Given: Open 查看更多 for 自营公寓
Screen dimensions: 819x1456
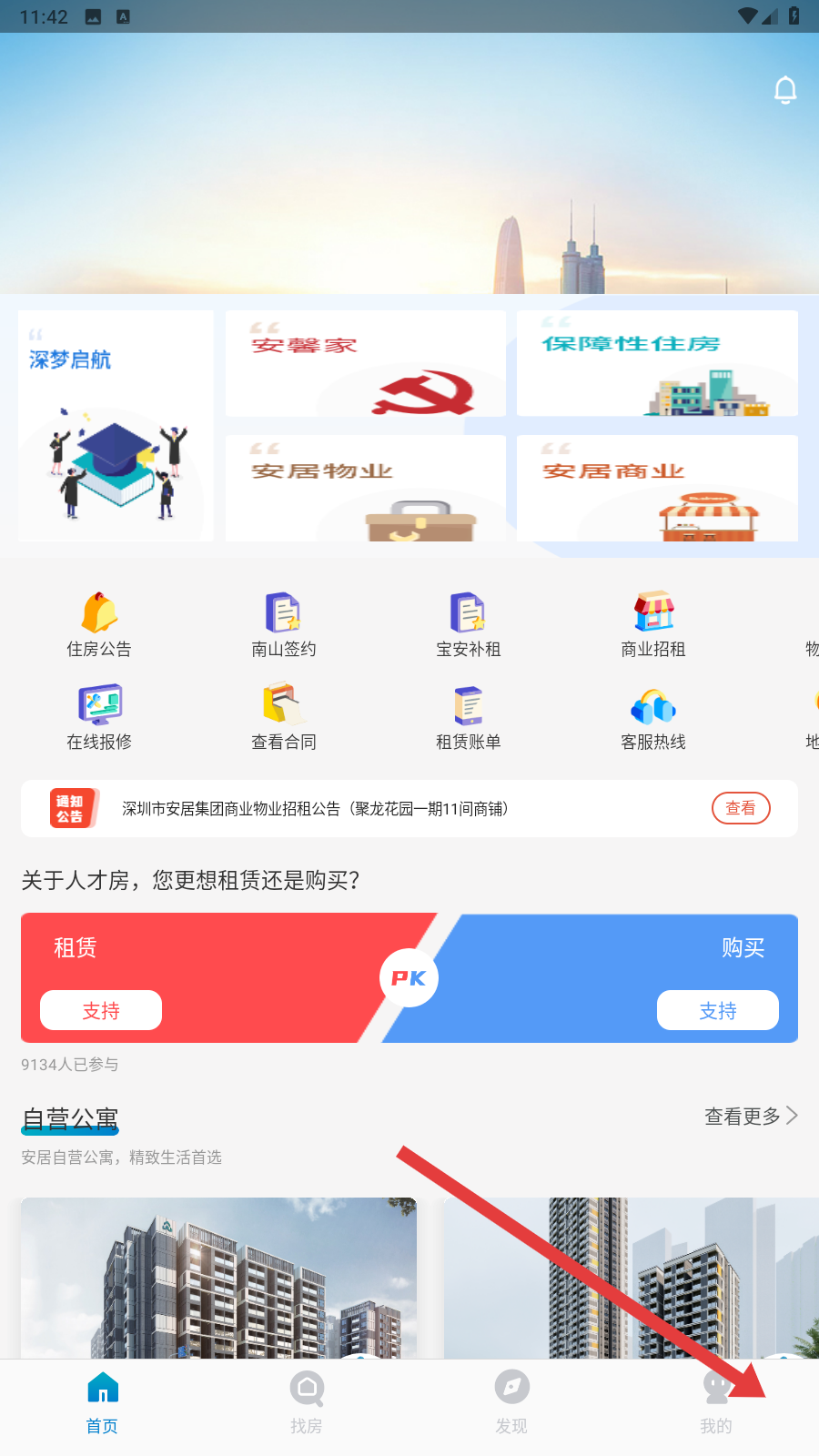Looking at the screenshot, I should click(751, 1116).
